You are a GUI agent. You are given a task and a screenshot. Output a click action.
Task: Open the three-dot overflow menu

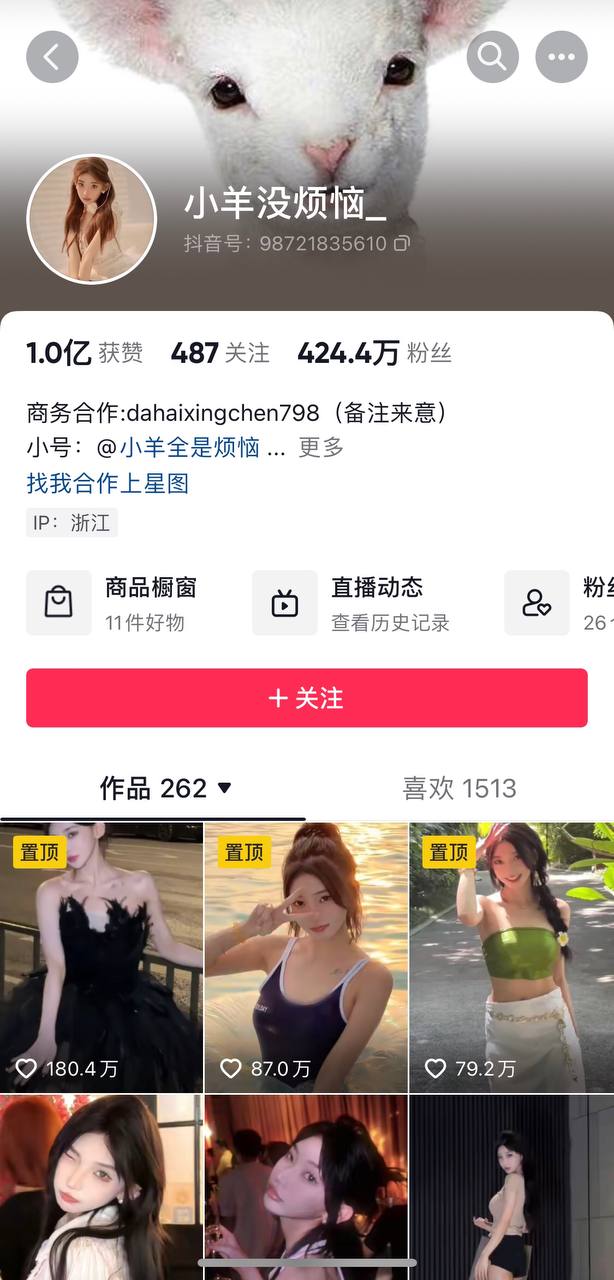coord(561,57)
